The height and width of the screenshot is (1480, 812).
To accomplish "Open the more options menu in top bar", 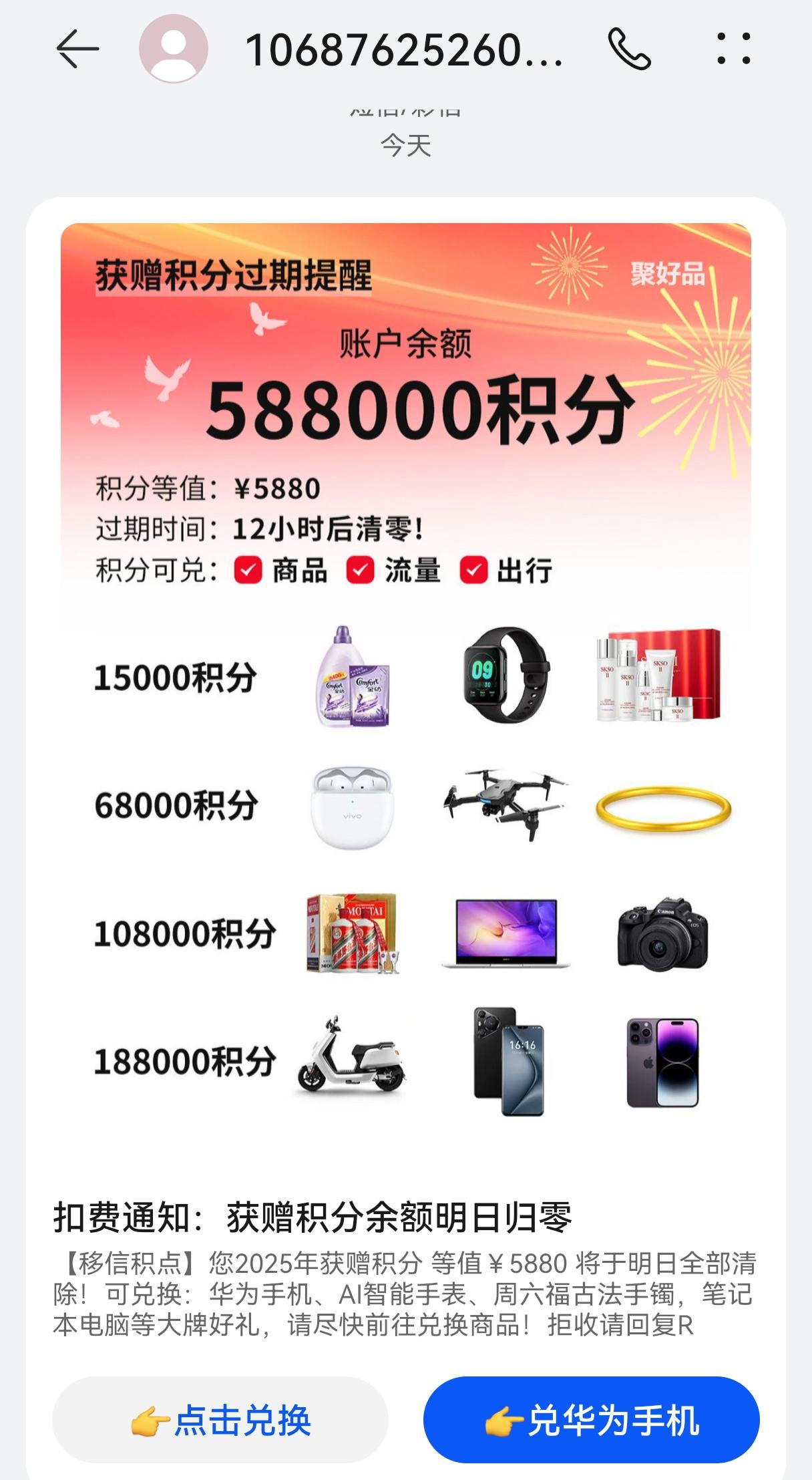I will 732,51.
